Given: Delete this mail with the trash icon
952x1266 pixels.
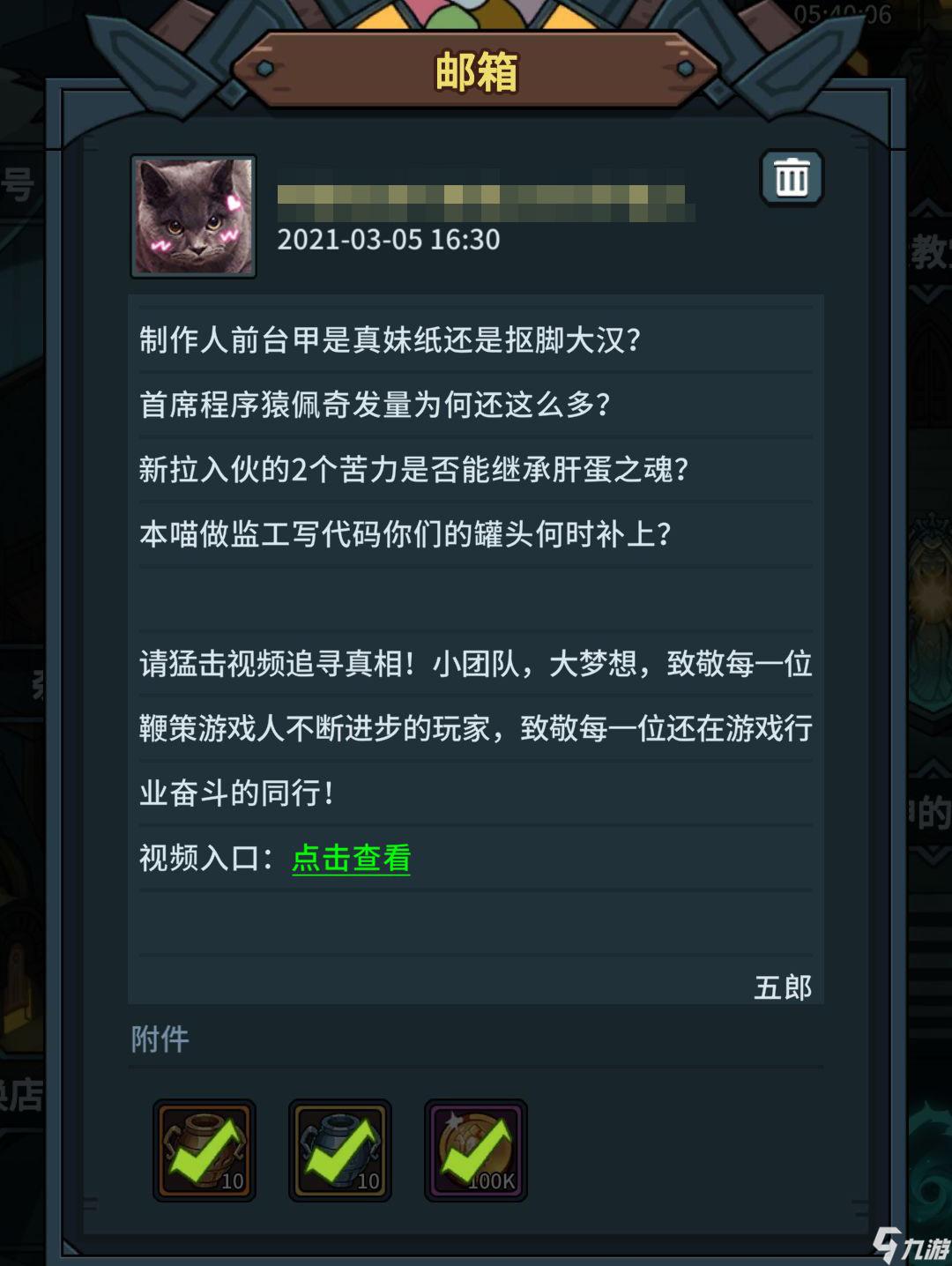Looking at the screenshot, I should click(792, 178).
